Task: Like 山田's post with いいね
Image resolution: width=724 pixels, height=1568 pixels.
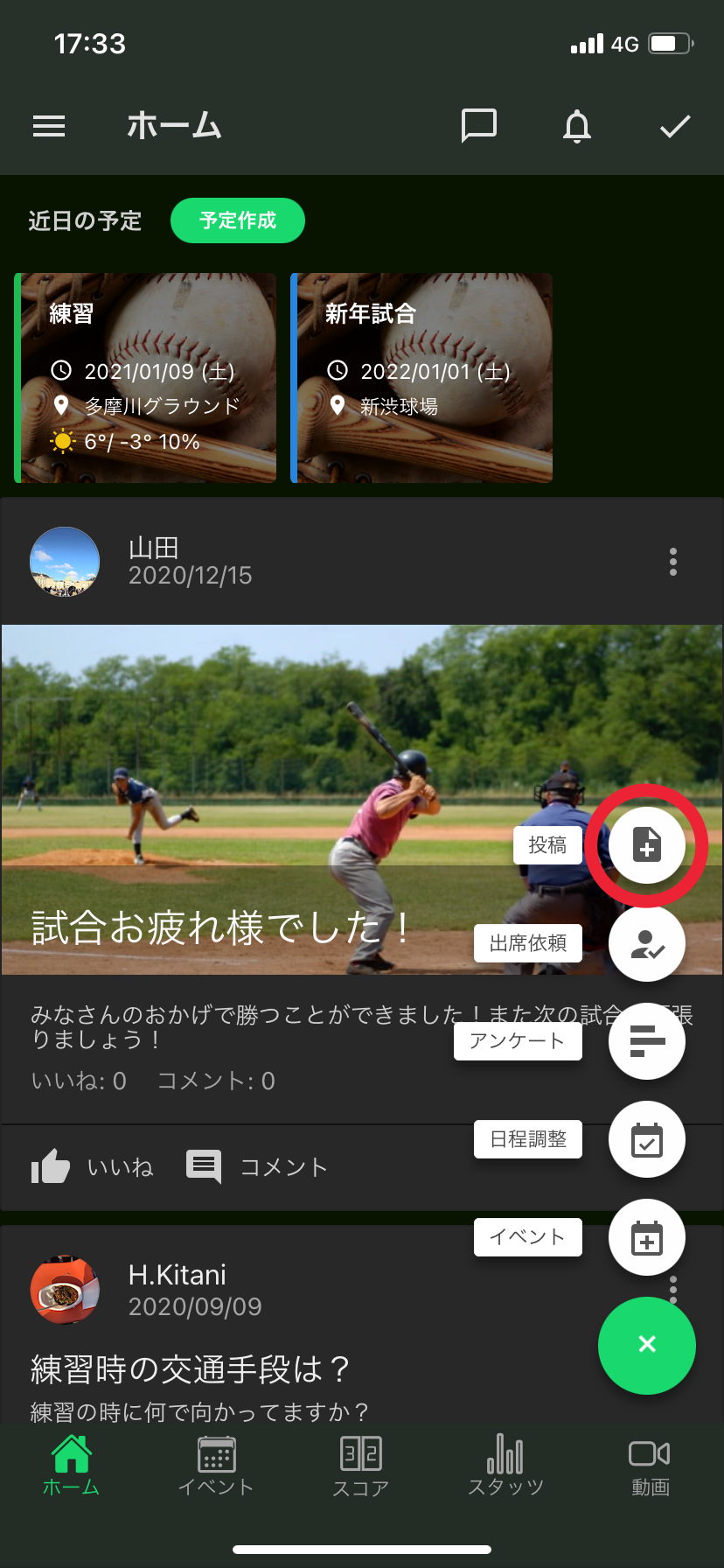Action: click(x=94, y=1166)
